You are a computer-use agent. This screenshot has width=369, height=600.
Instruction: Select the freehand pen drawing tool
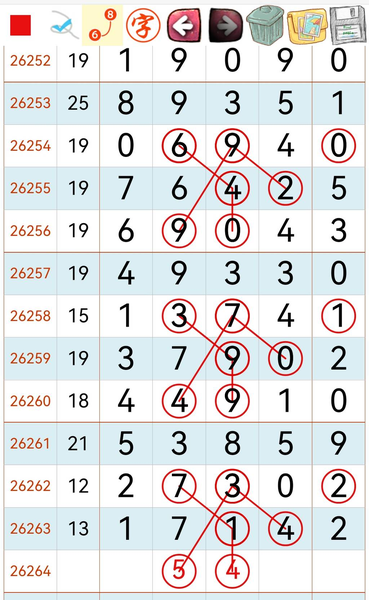point(63,25)
